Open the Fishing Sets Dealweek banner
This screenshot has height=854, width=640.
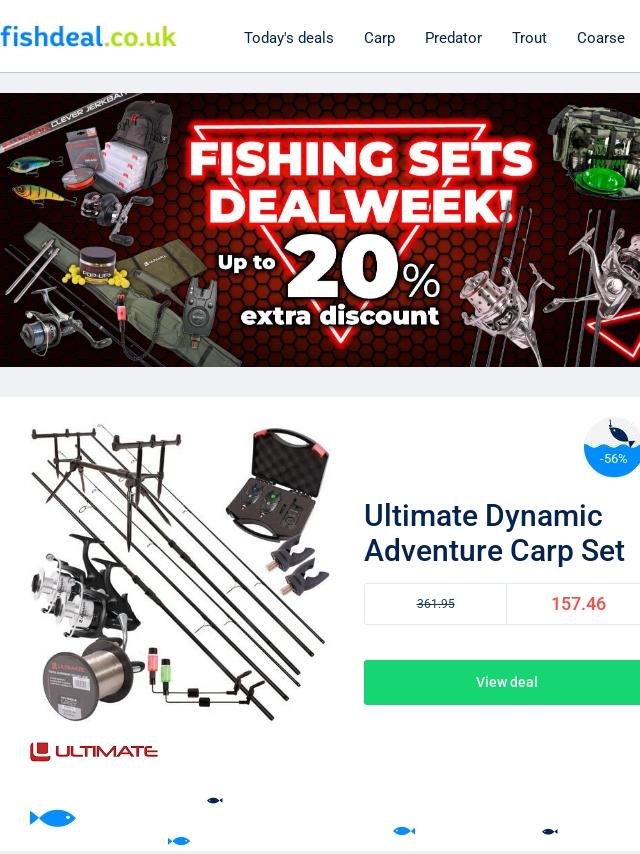320,230
